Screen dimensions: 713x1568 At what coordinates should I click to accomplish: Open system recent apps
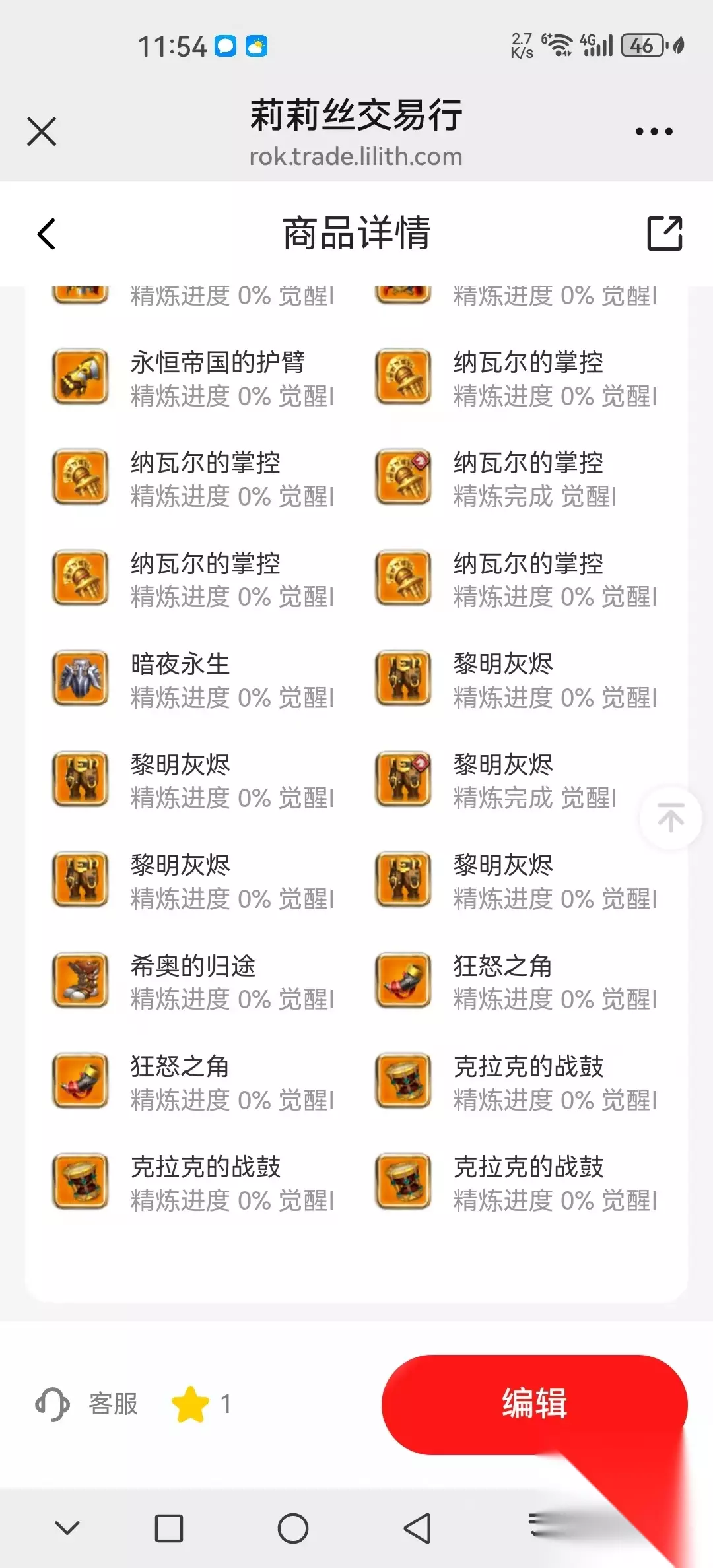(x=168, y=1528)
